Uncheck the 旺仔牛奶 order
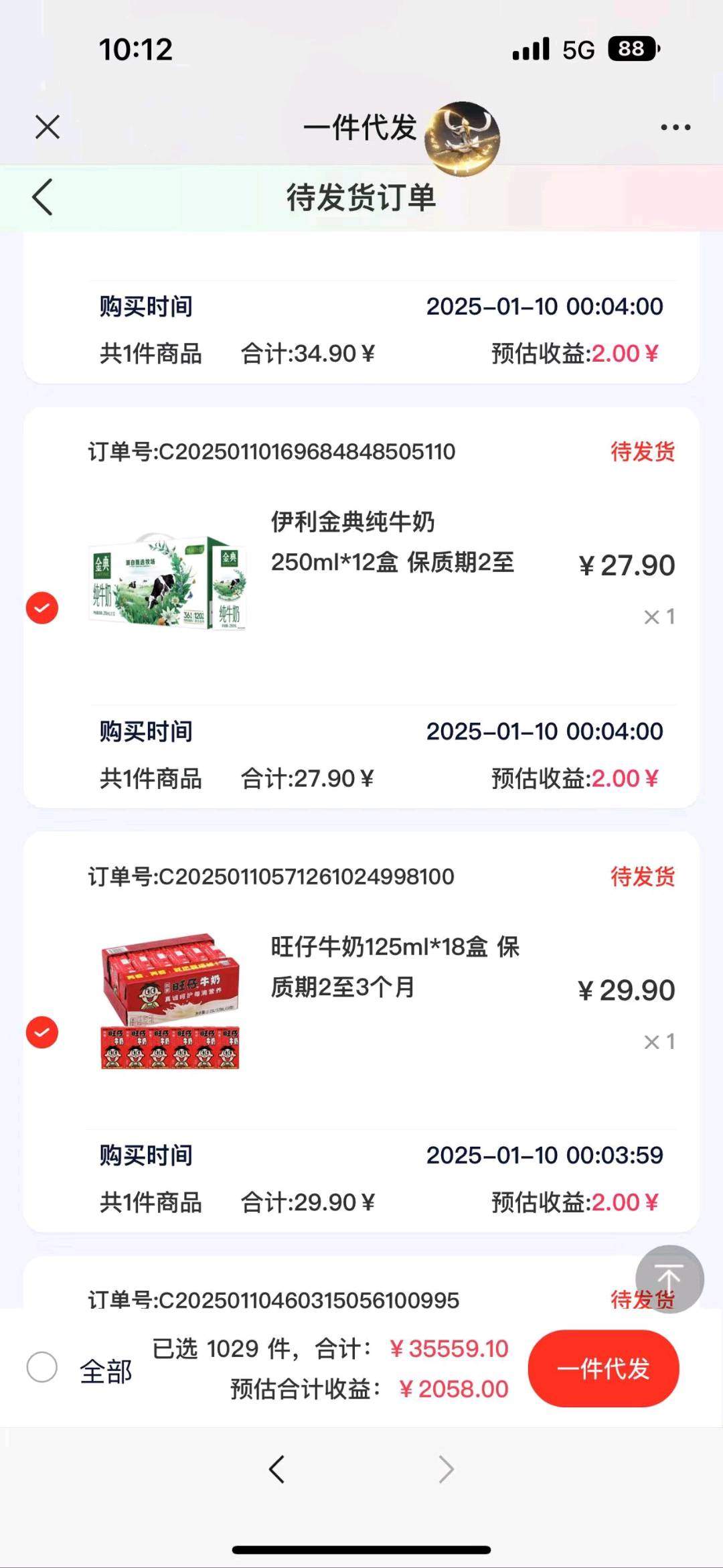723x1568 pixels. (42, 1032)
